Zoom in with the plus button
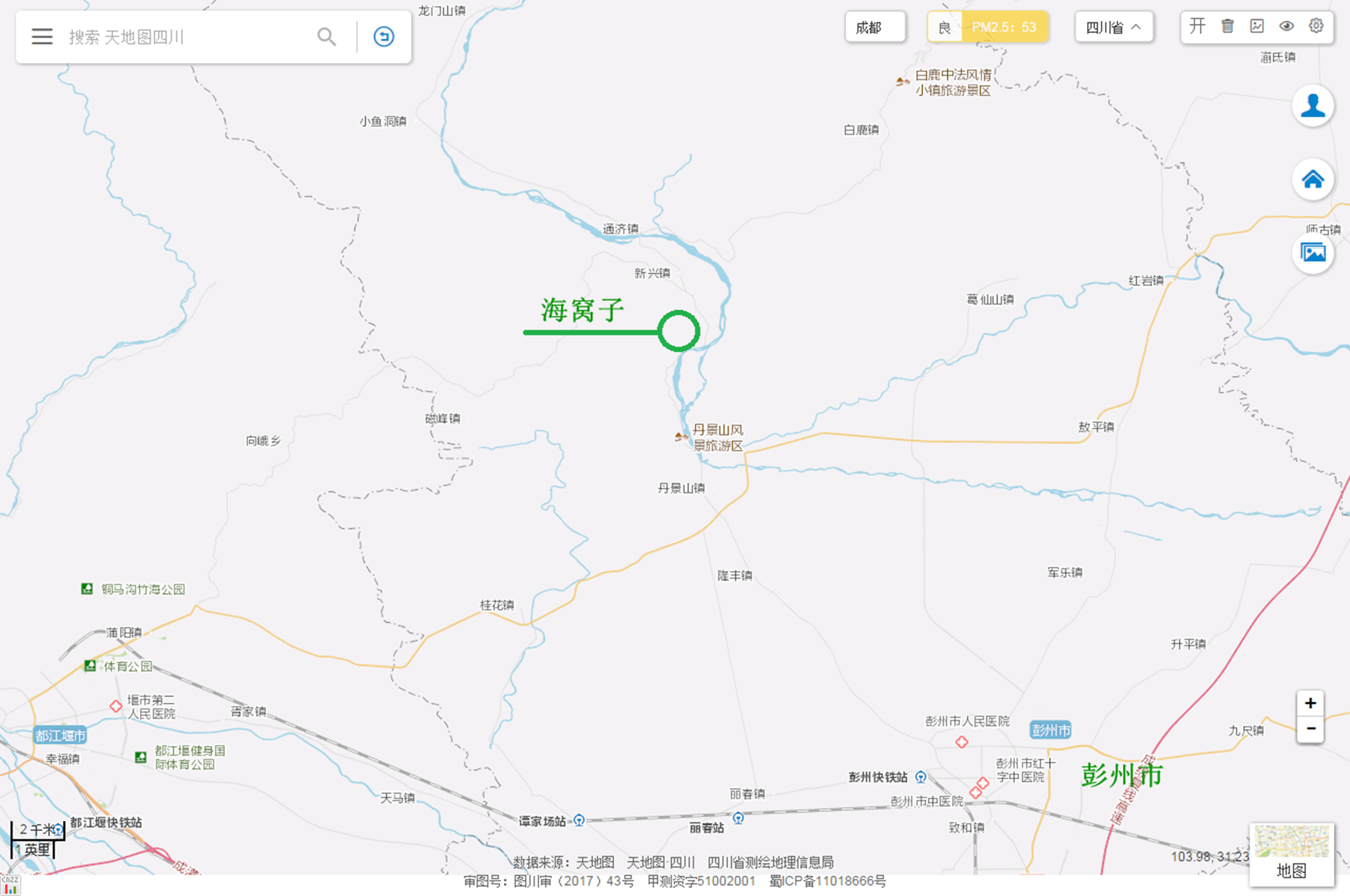Image resolution: width=1350 pixels, height=896 pixels. pos(1311,704)
